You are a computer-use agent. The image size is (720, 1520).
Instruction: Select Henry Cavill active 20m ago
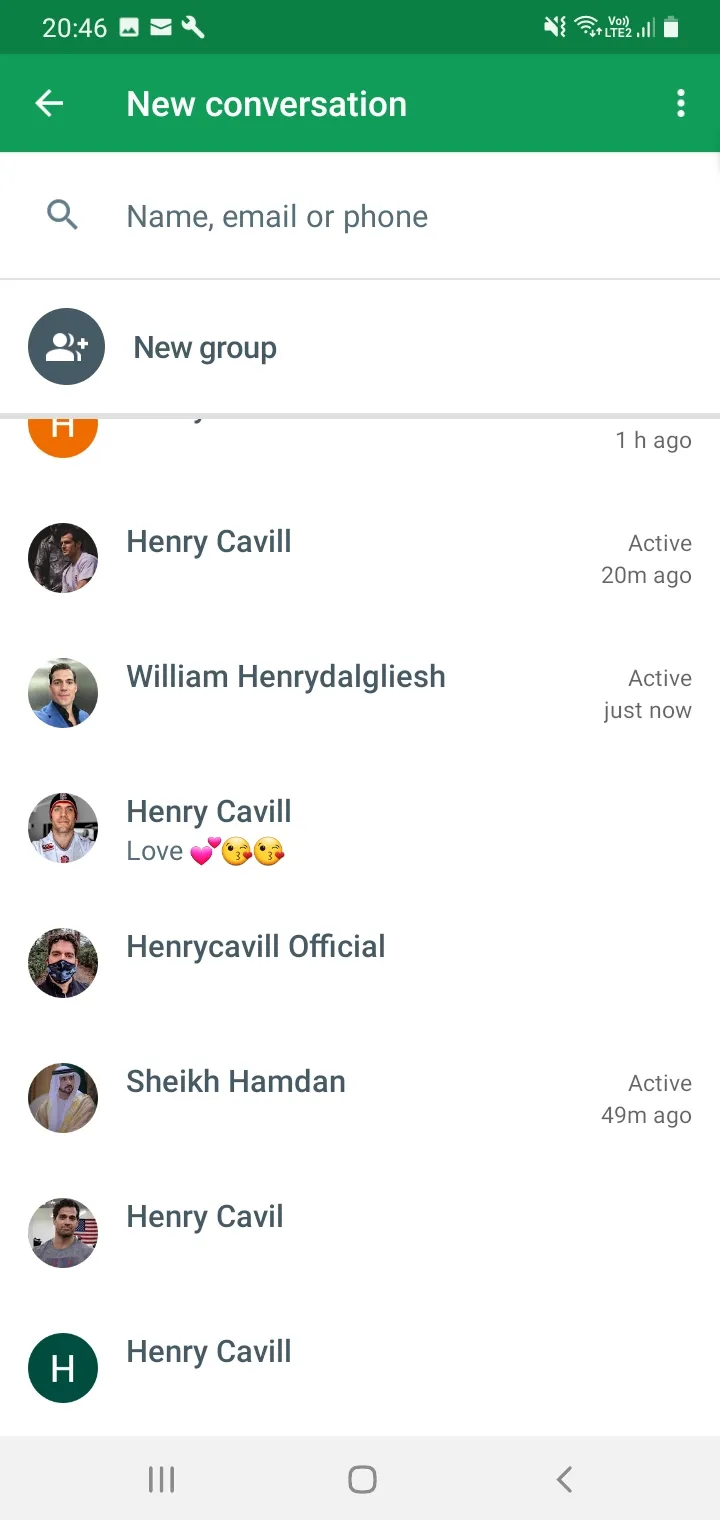click(360, 558)
